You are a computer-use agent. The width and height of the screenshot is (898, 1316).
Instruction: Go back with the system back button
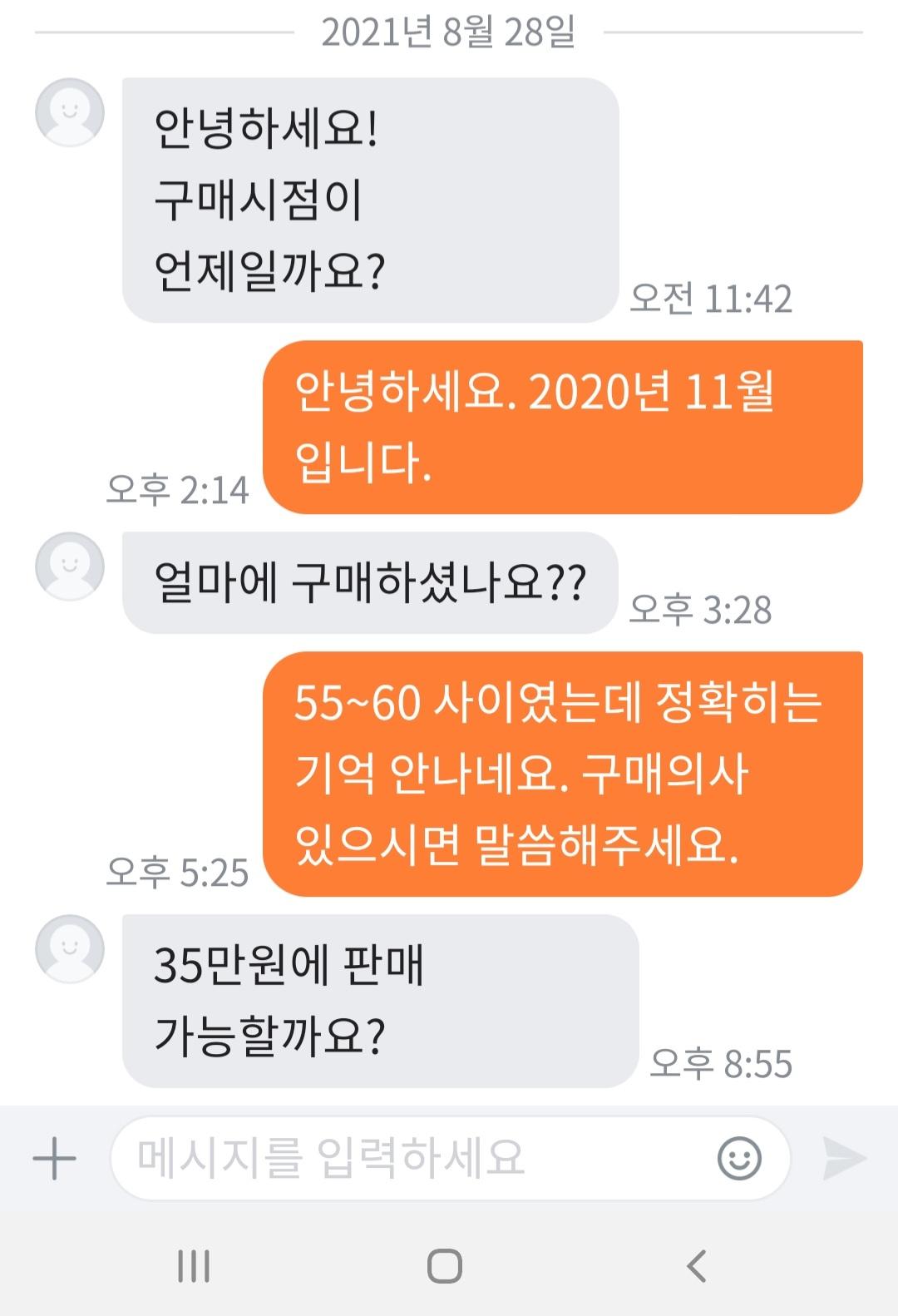(x=697, y=1266)
